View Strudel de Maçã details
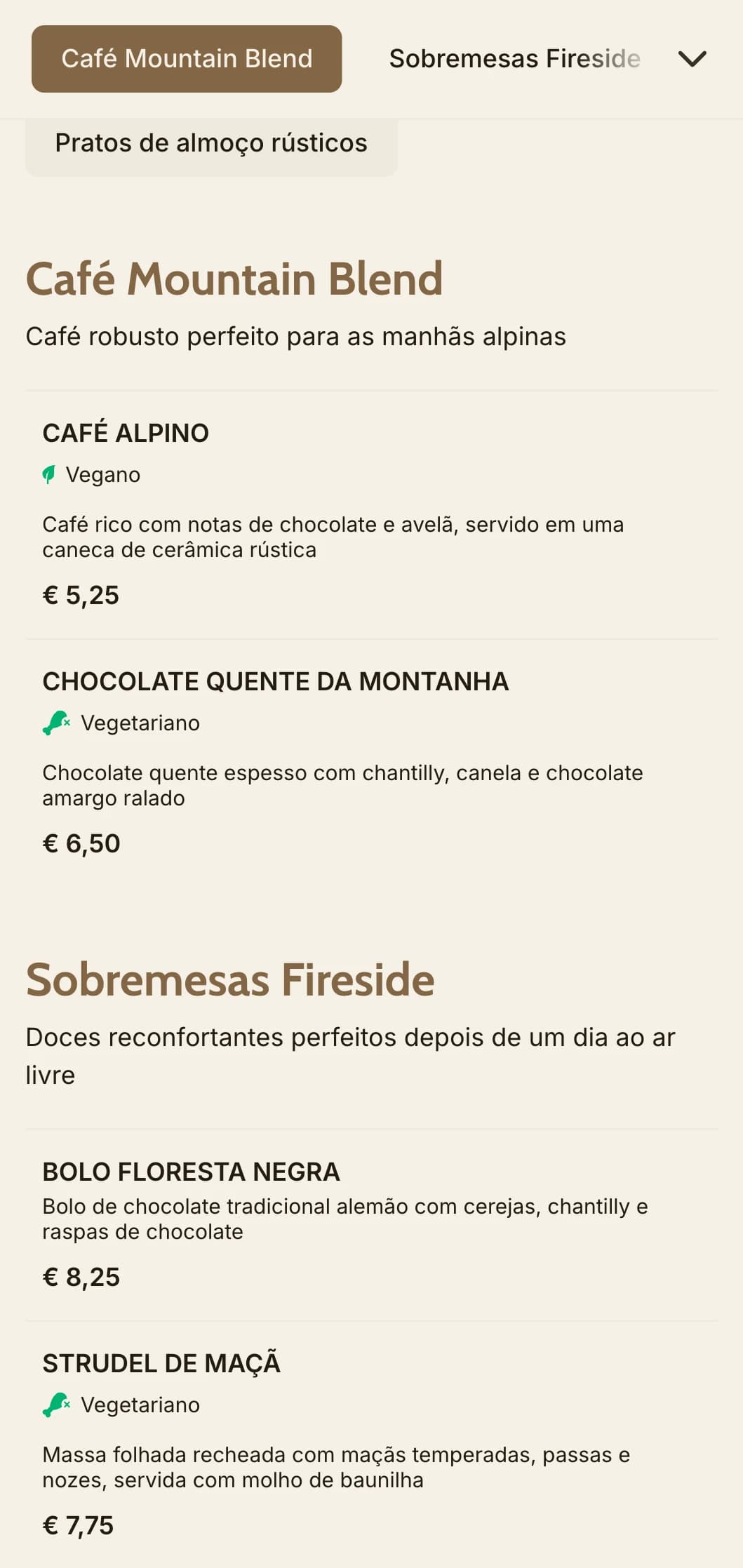Viewport: 743px width, 1568px height. (161, 1362)
